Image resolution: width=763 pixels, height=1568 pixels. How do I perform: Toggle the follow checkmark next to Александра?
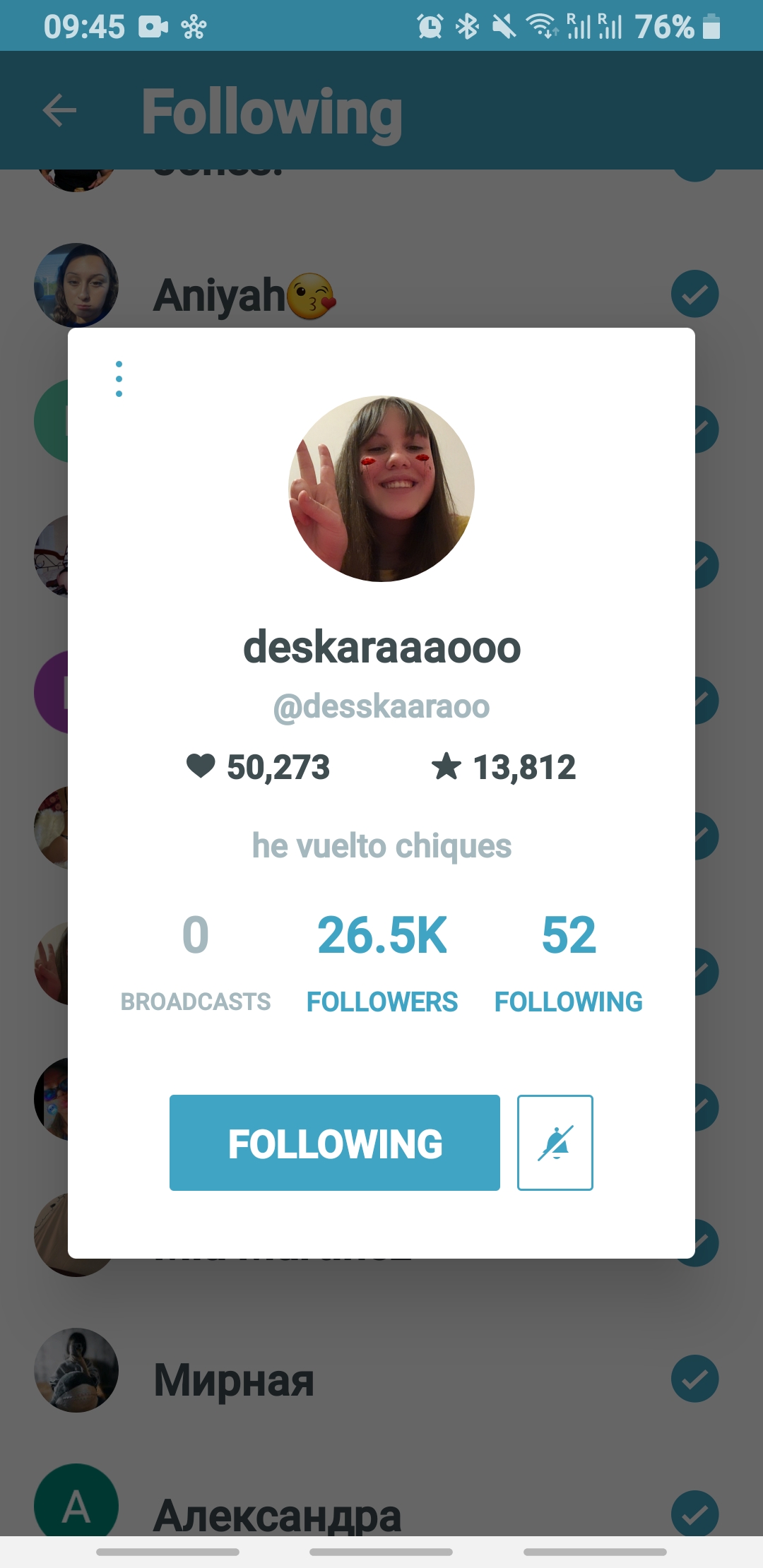[x=694, y=1513]
